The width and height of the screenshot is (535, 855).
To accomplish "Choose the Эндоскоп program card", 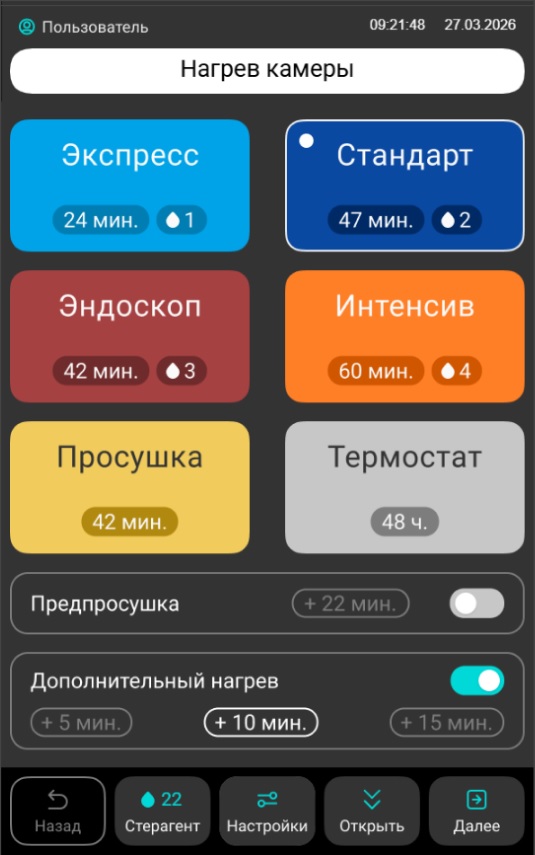I will pyautogui.click(x=130, y=336).
